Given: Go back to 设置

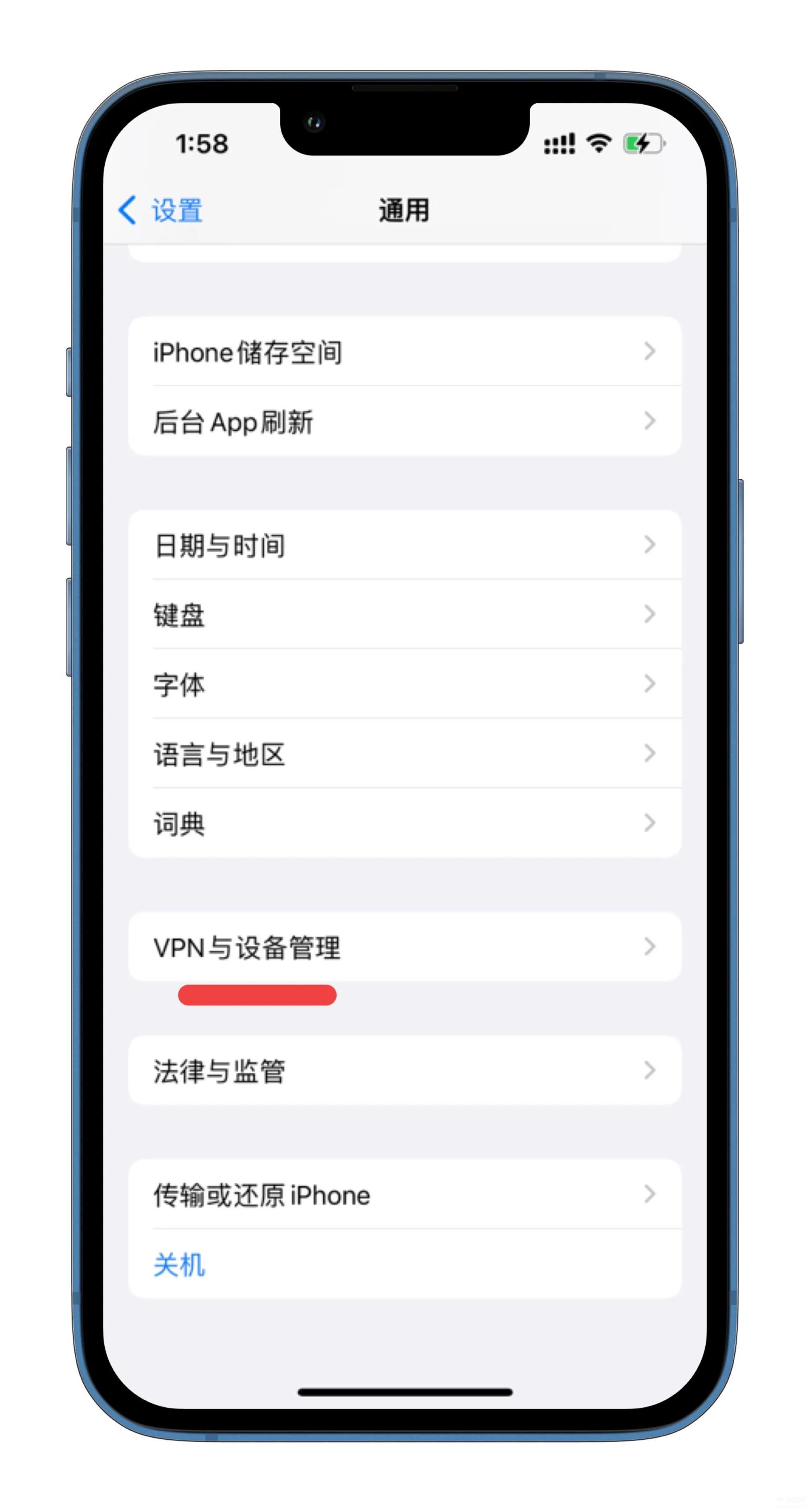Looking at the screenshot, I should tap(160, 210).
